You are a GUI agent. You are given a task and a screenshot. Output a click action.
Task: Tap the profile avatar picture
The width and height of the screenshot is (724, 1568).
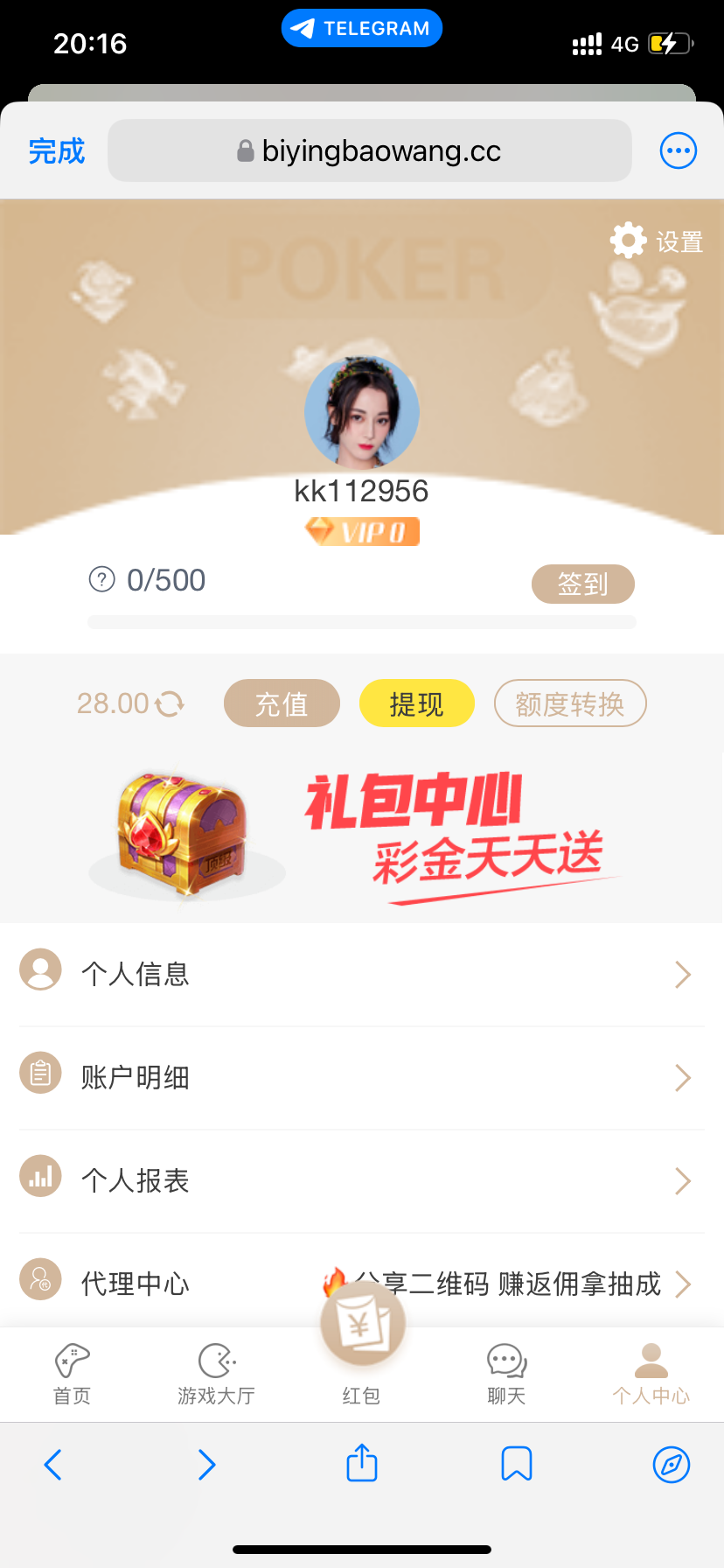click(362, 412)
